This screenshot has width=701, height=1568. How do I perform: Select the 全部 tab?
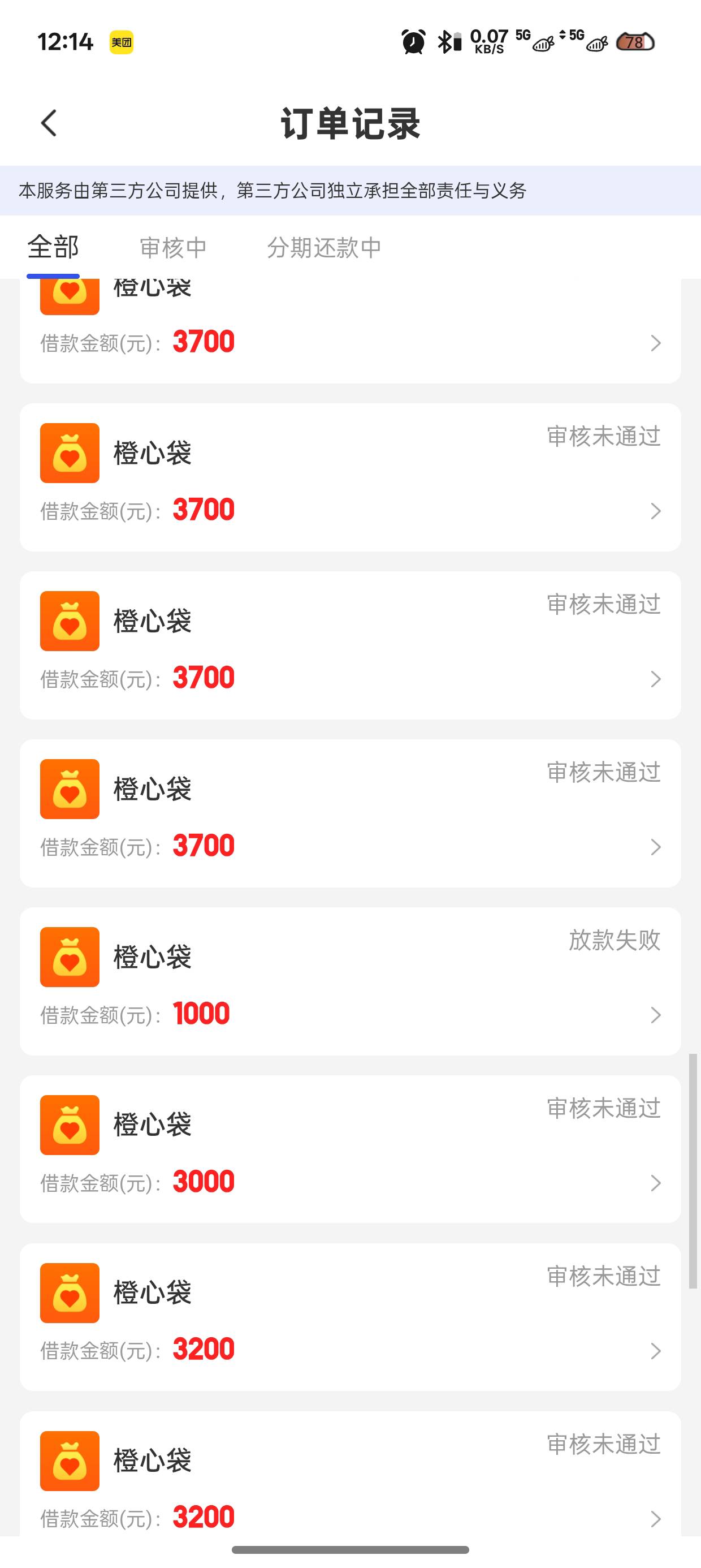click(53, 247)
